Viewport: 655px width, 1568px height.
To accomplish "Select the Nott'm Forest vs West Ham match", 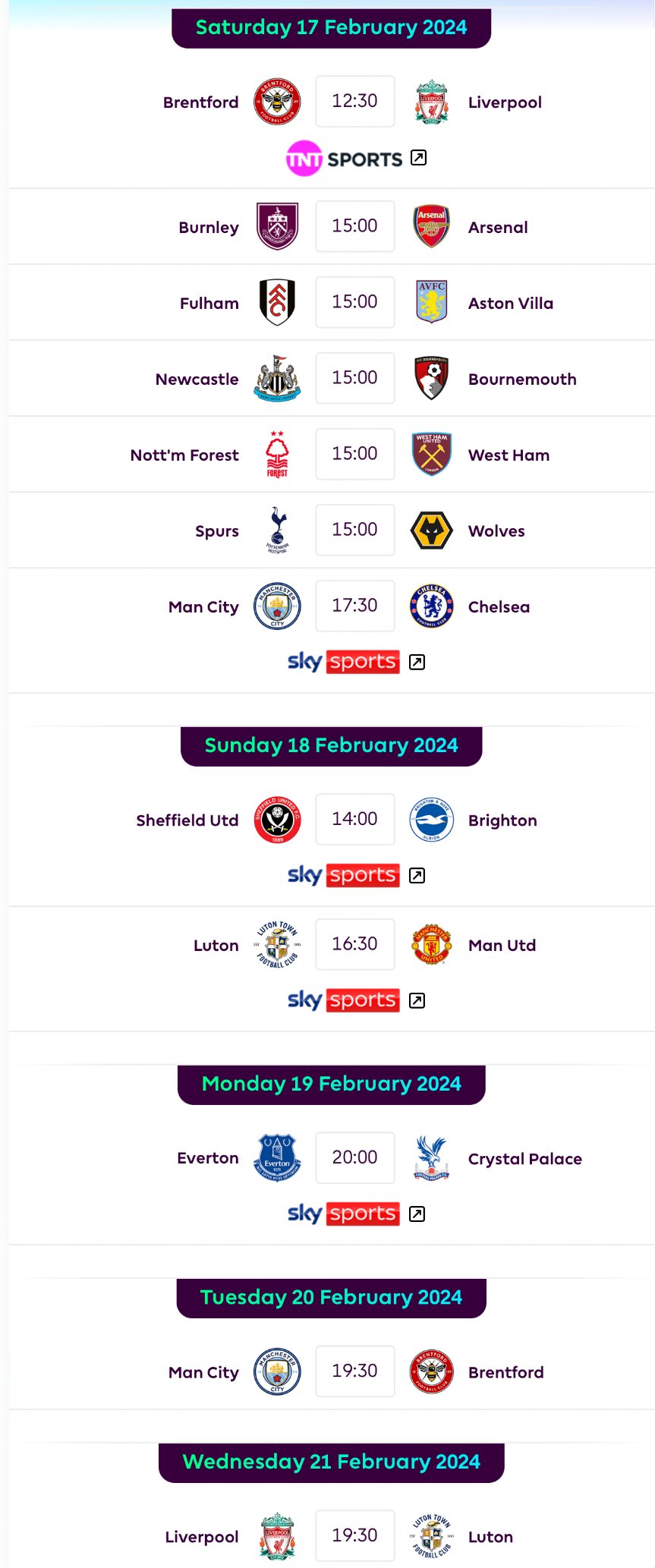I will pos(354,454).
